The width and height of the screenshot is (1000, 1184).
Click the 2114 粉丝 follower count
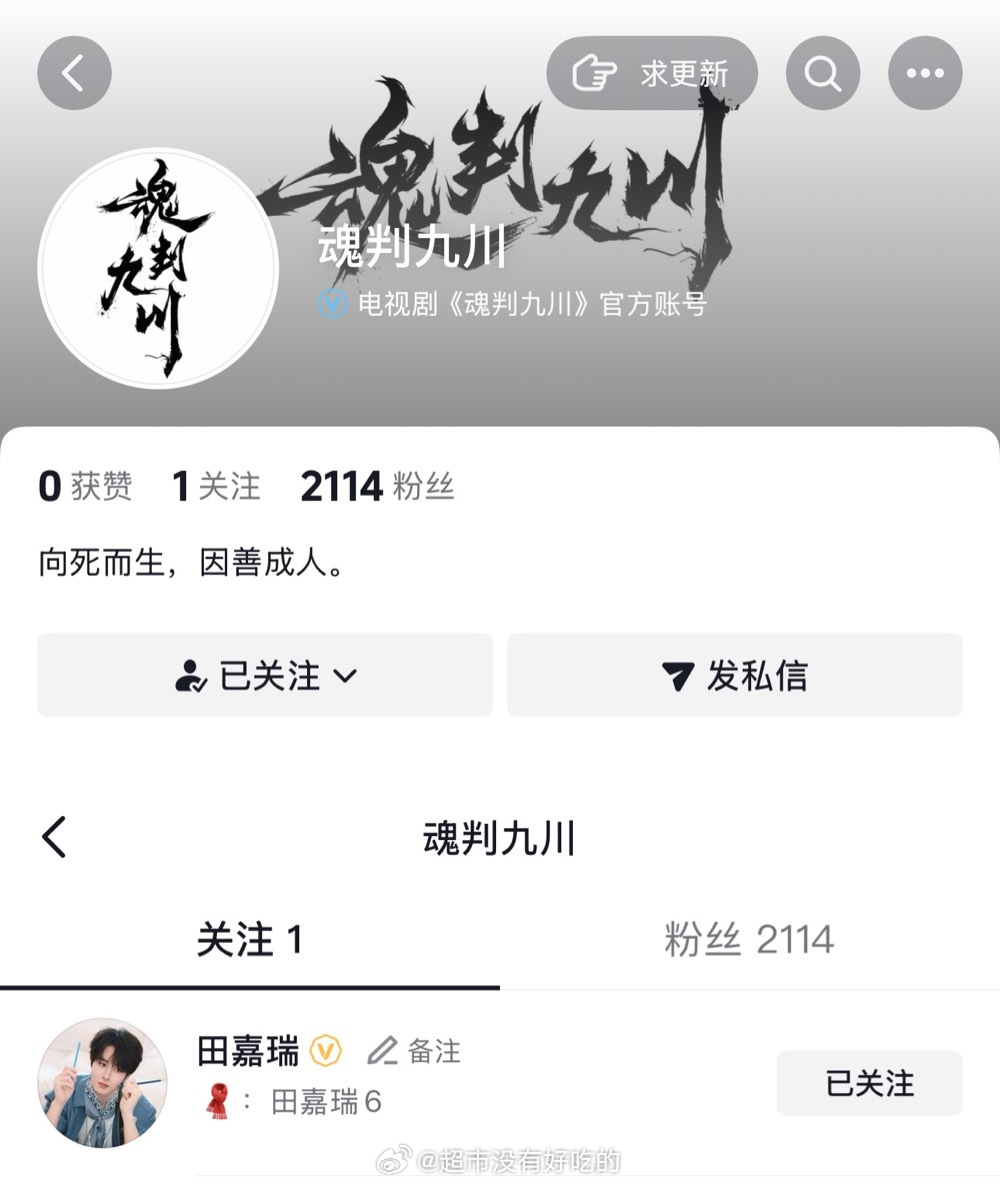[x=376, y=486]
